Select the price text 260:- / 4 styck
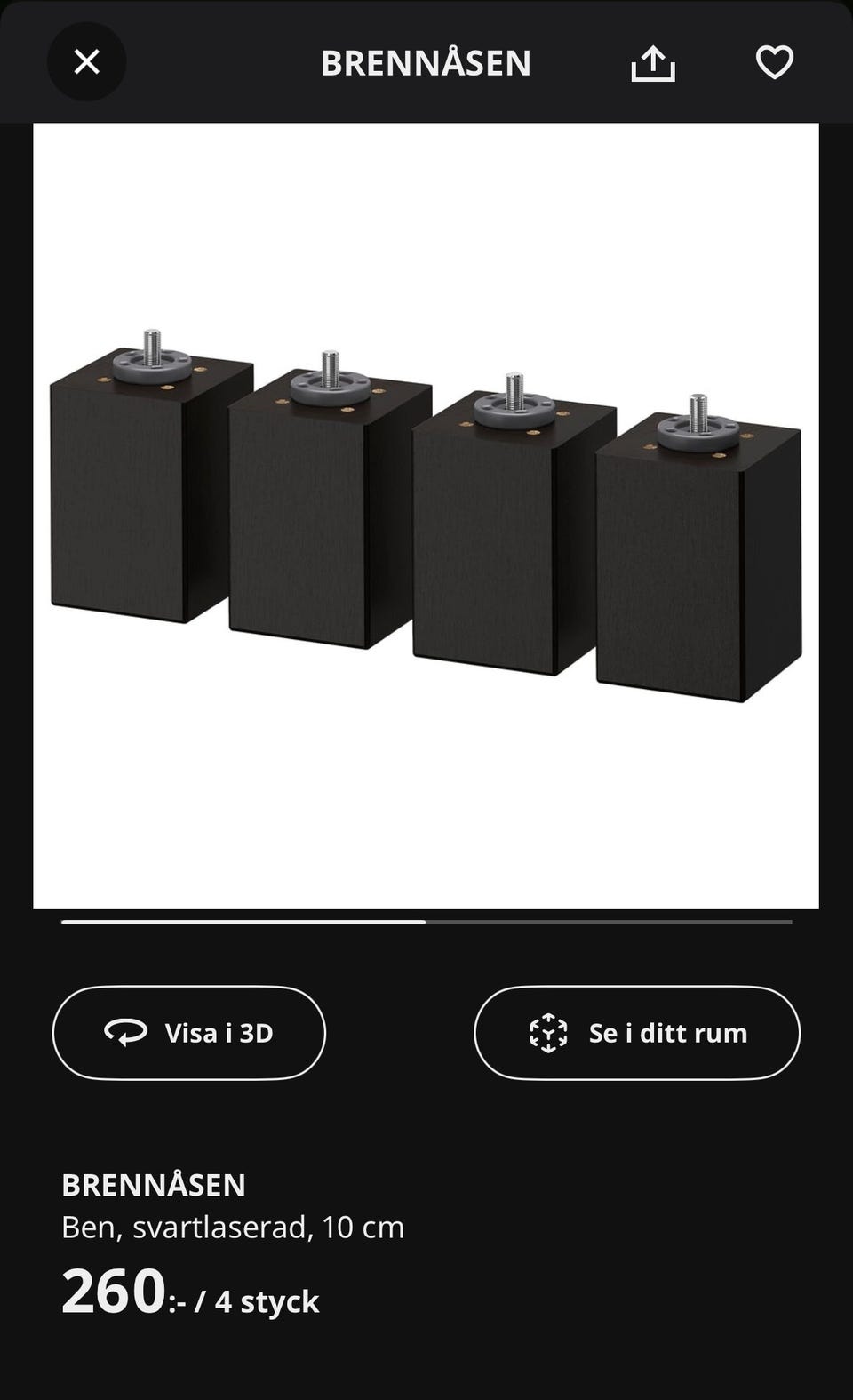The image size is (853, 1400). [x=191, y=1298]
